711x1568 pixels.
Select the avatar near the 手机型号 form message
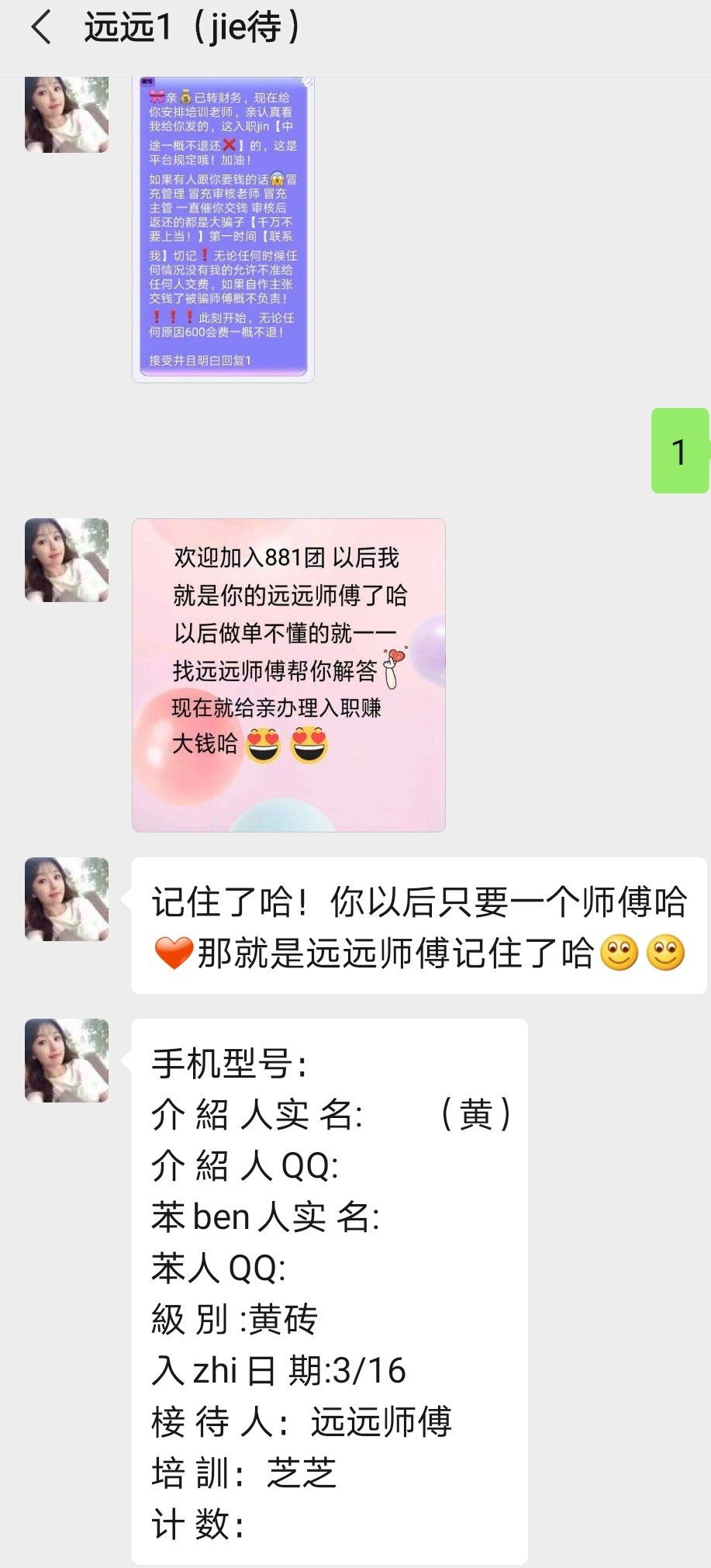[66, 1061]
